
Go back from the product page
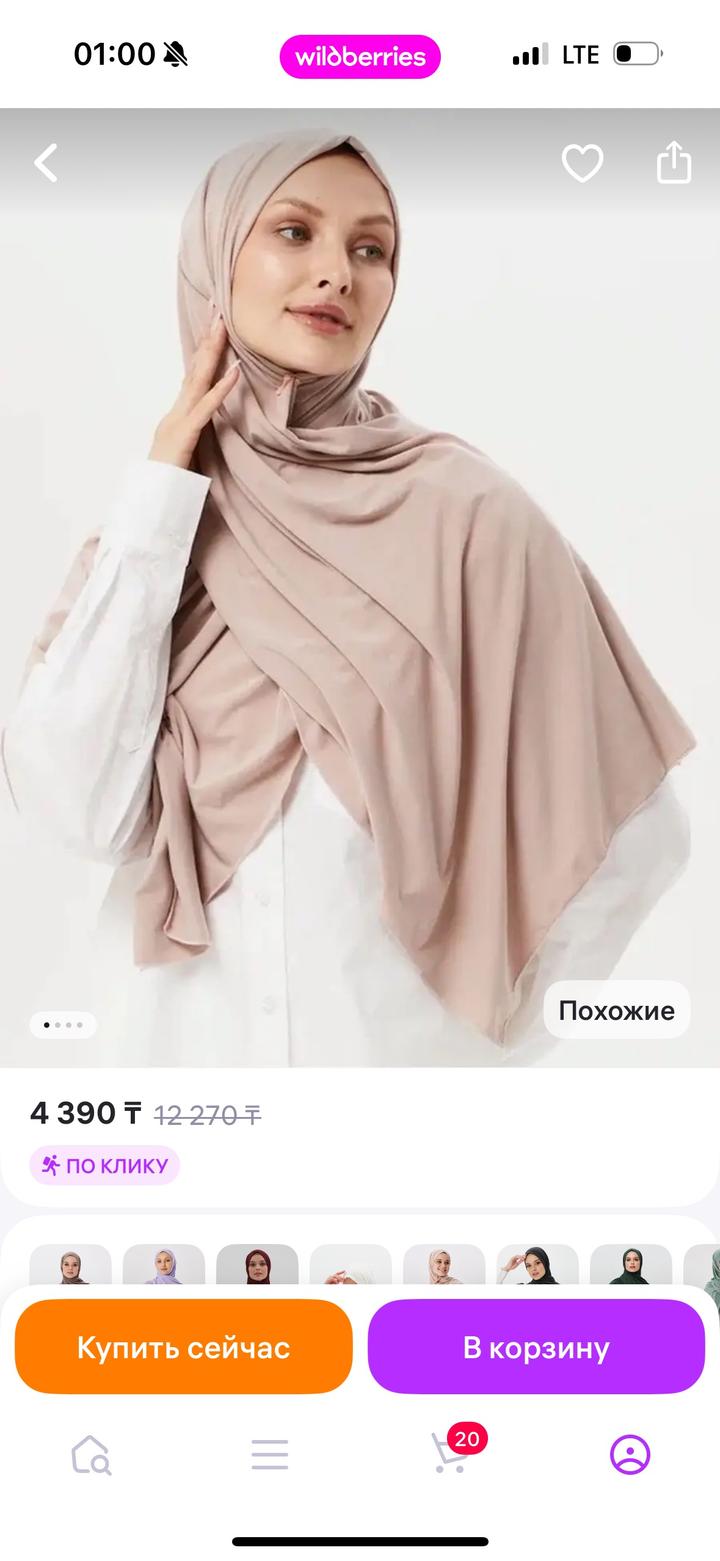pyautogui.click(x=46, y=163)
